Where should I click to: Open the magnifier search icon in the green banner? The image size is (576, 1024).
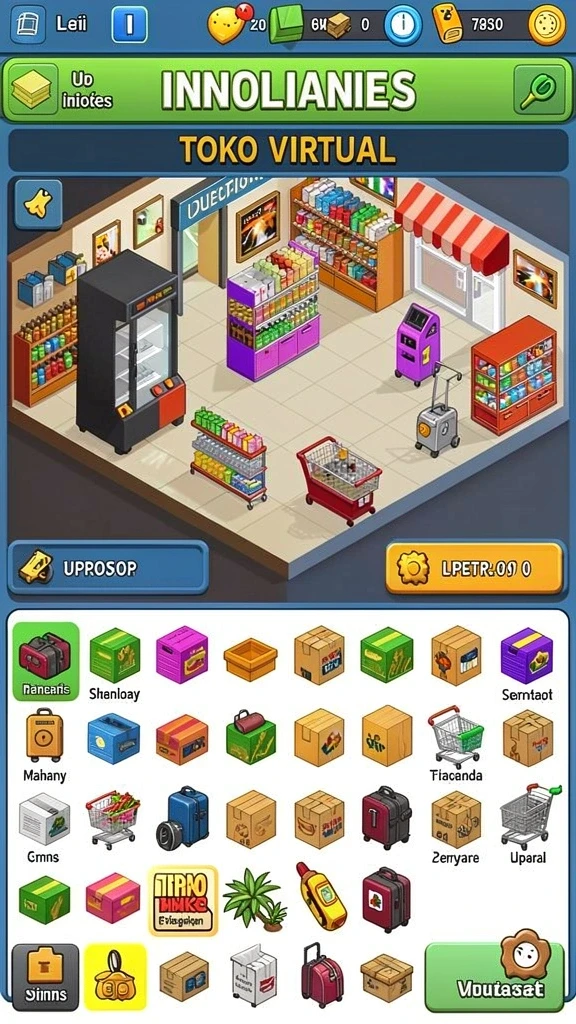(x=538, y=91)
